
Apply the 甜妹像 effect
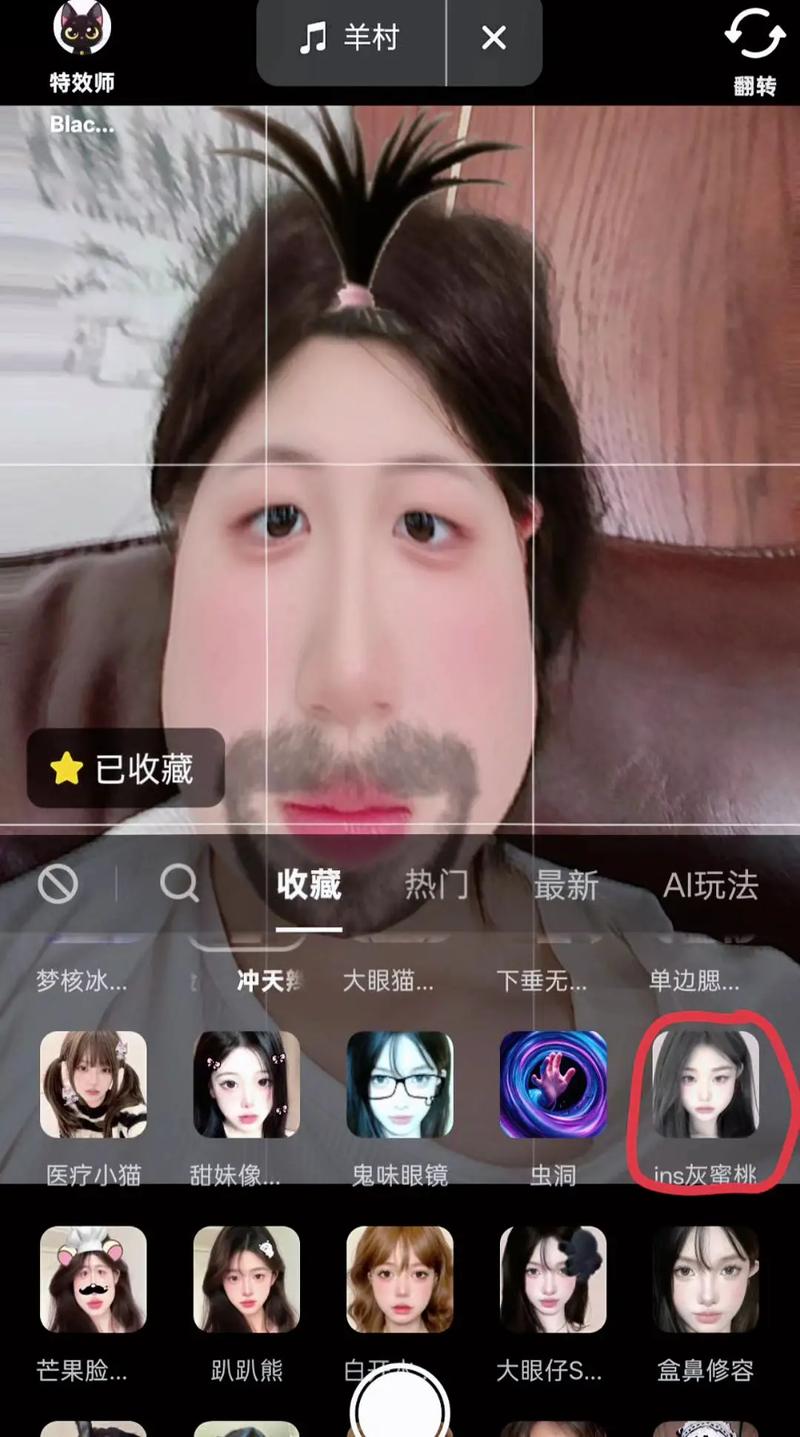click(246, 1085)
